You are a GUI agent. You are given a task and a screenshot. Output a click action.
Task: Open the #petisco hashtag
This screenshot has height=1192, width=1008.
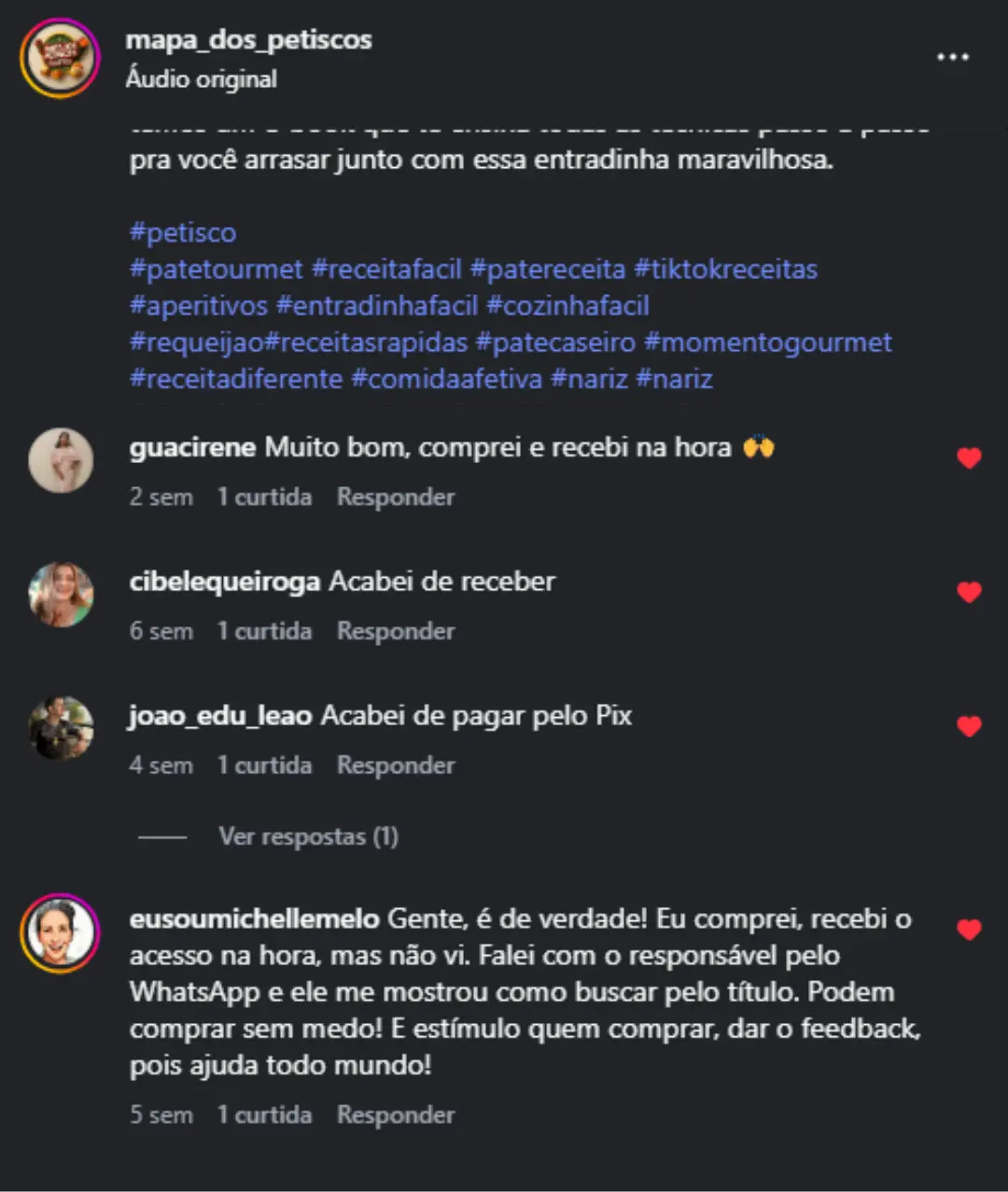click(183, 232)
